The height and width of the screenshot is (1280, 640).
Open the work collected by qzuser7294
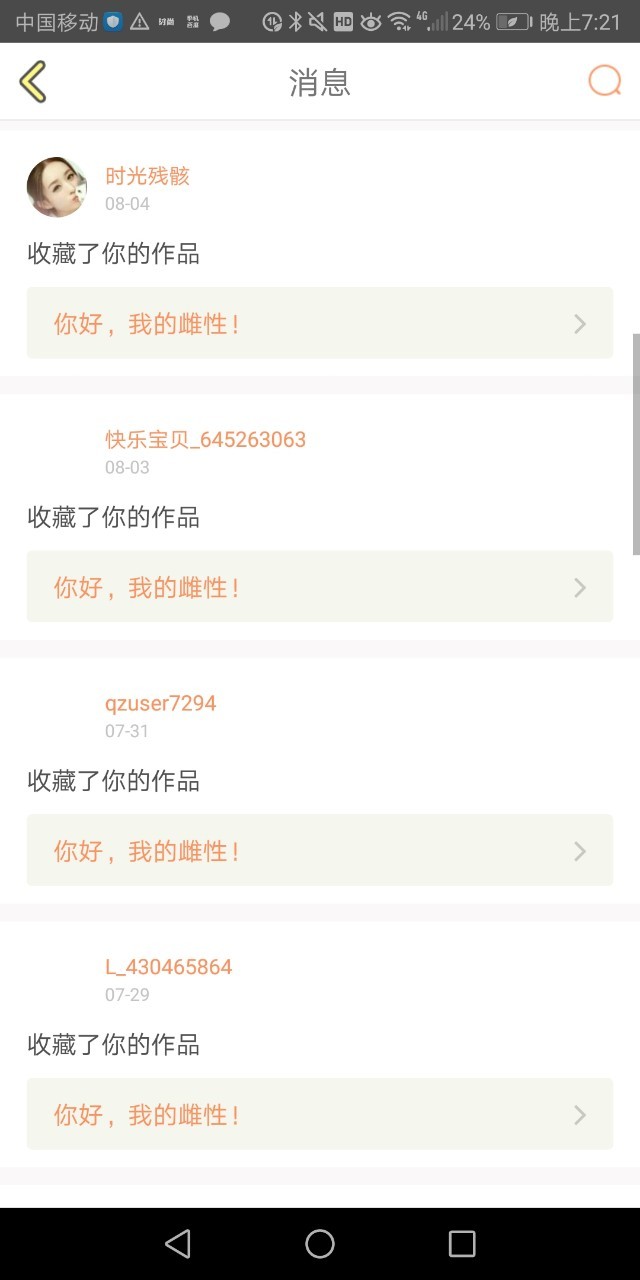[x=320, y=850]
